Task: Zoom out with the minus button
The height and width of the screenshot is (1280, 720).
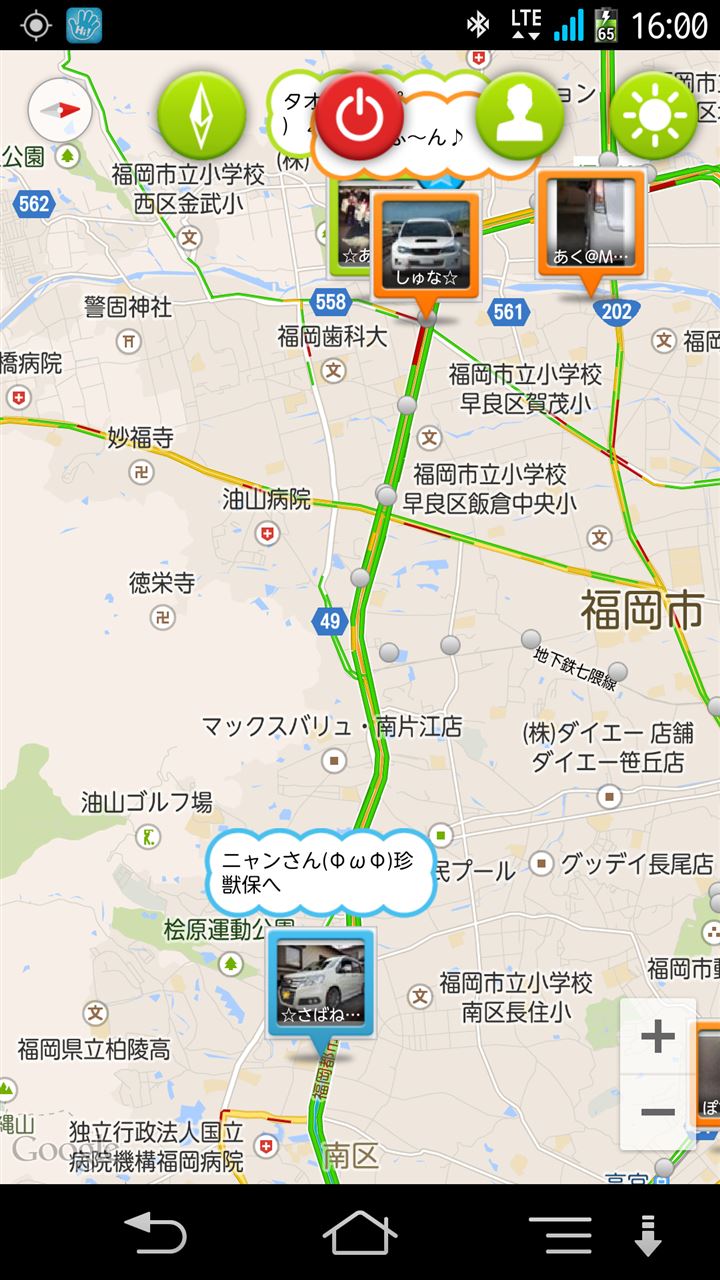Action: coord(657,1112)
